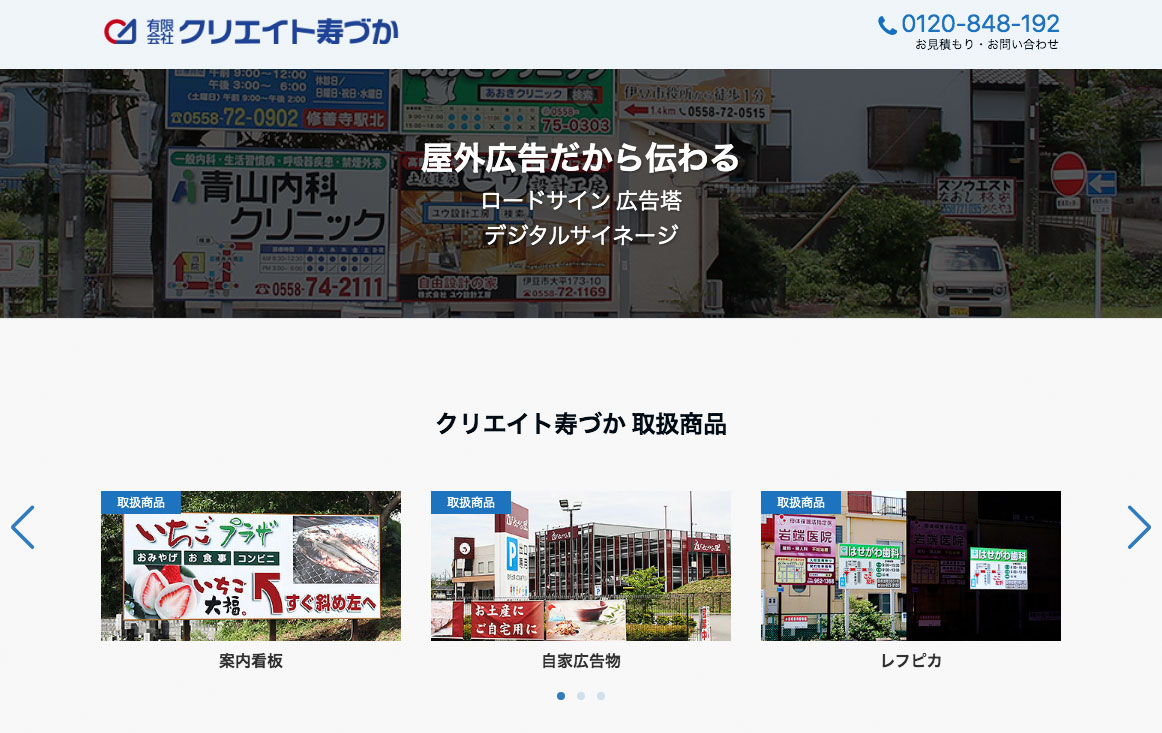Jump to the third carousel page dot

[x=601, y=696]
